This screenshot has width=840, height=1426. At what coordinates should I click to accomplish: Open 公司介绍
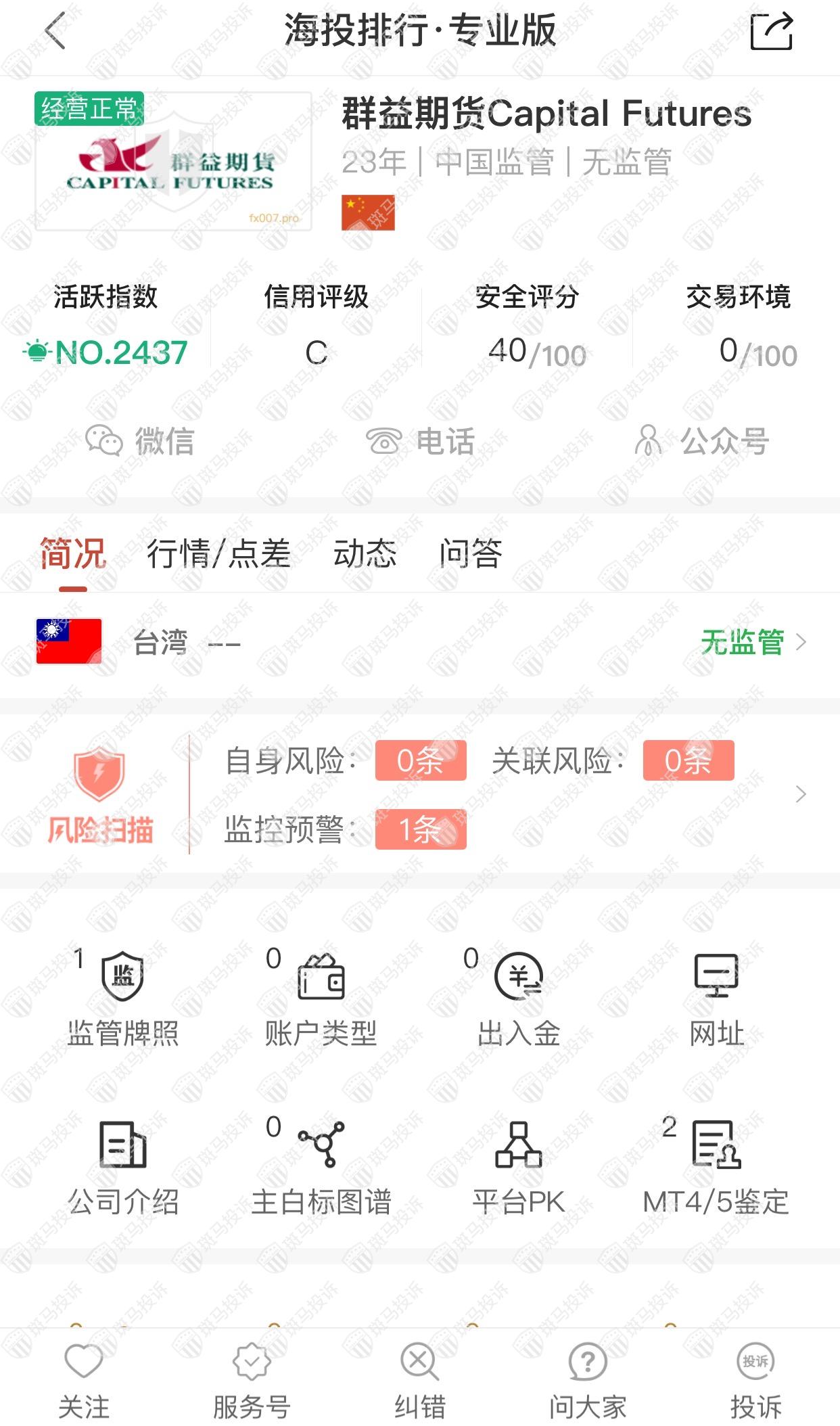click(x=122, y=1167)
